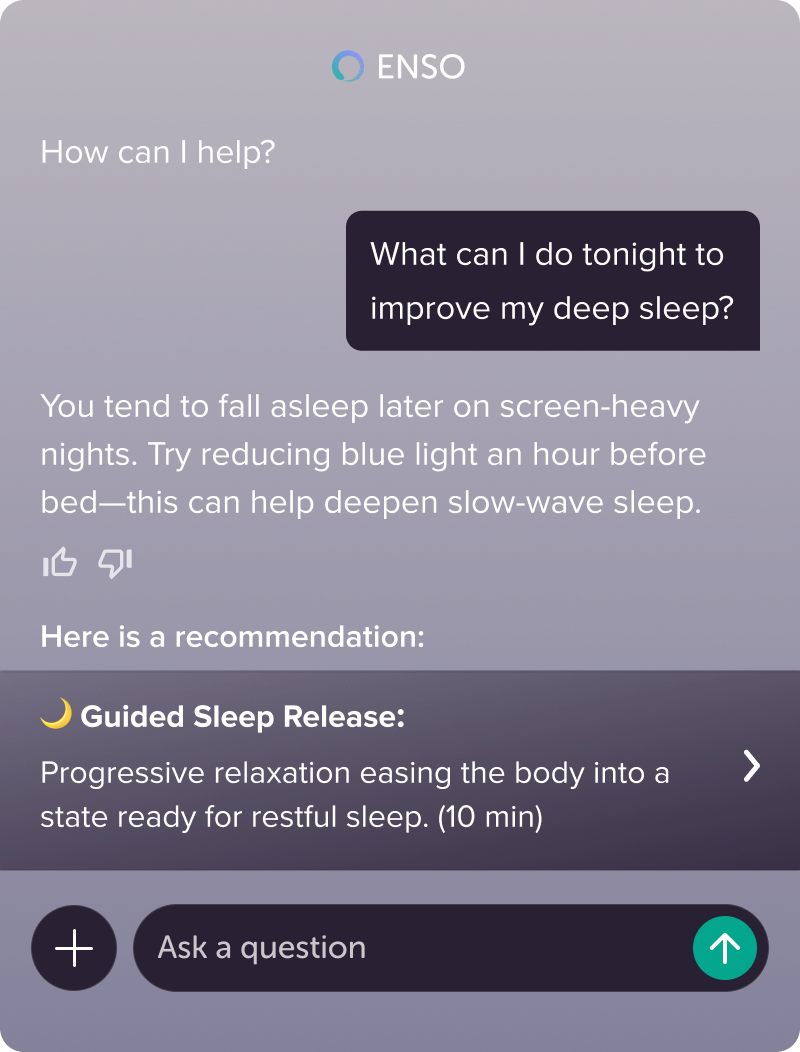
Task: Mark the blue light response thumbs down
Action: pos(115,564)
